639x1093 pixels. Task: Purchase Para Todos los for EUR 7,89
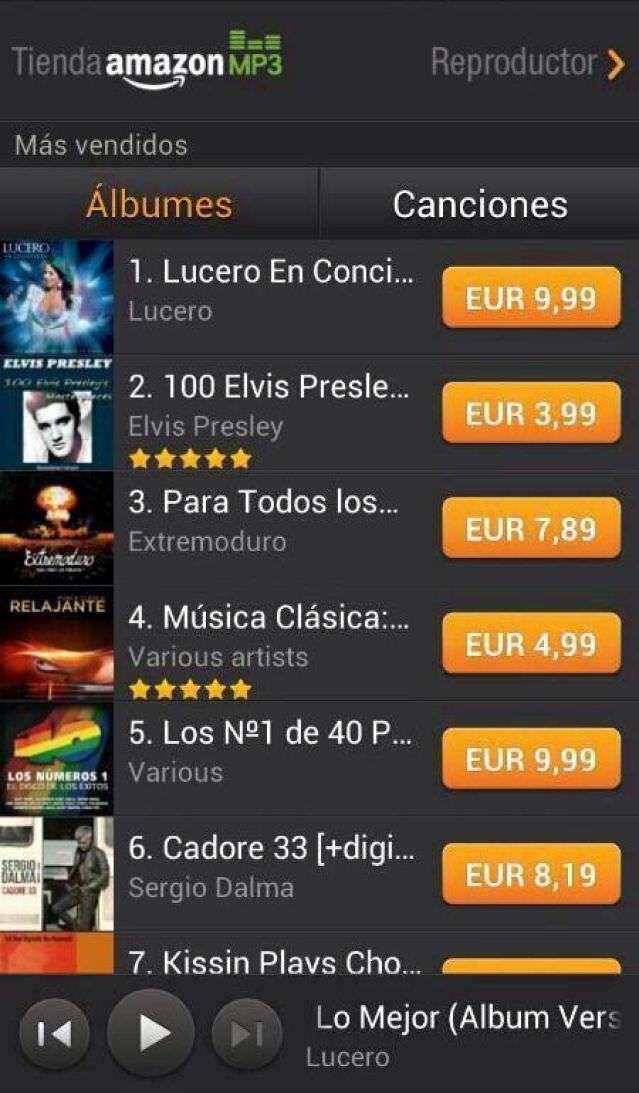(531, 528)
